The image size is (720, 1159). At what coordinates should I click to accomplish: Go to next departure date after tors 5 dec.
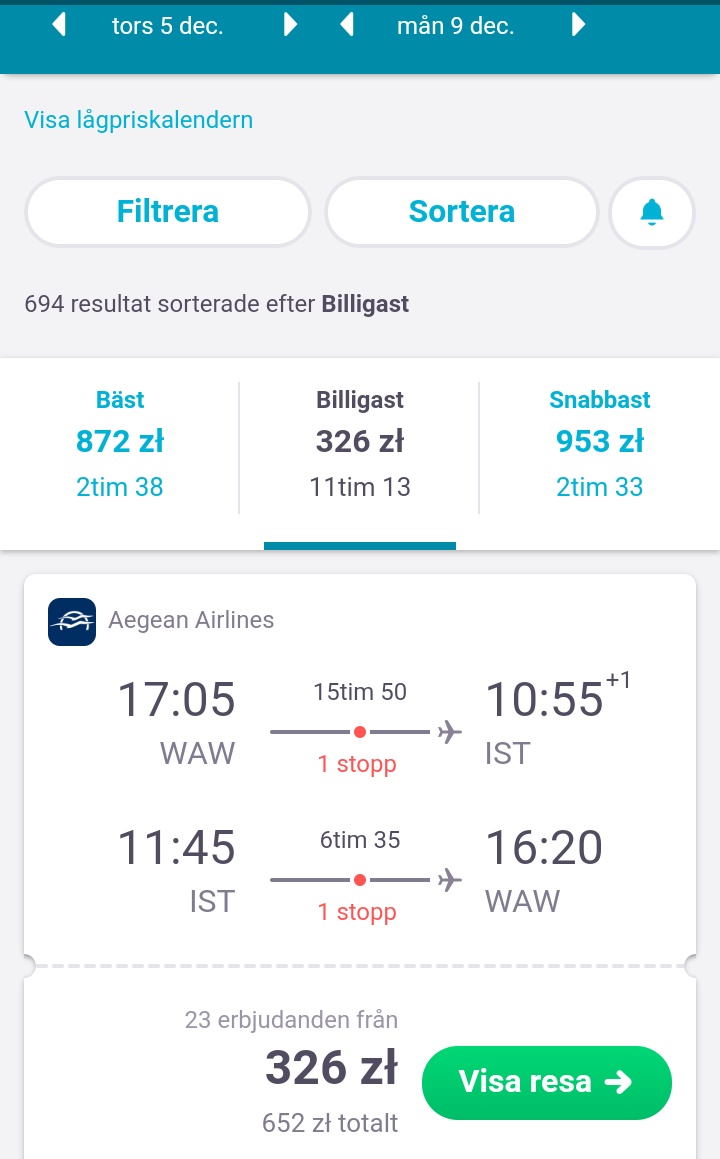pyautogui.click(x=291, y=25)
